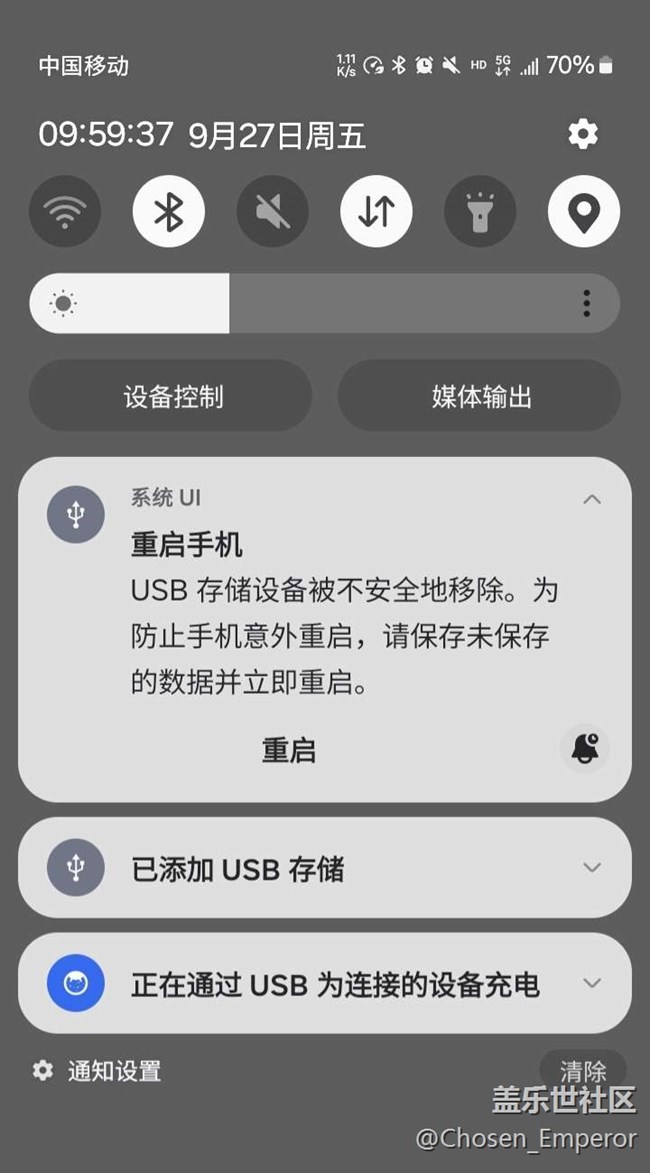Disable the location toggle
Viewport: 650px width, 1173px height.
[x=584, y=212]
